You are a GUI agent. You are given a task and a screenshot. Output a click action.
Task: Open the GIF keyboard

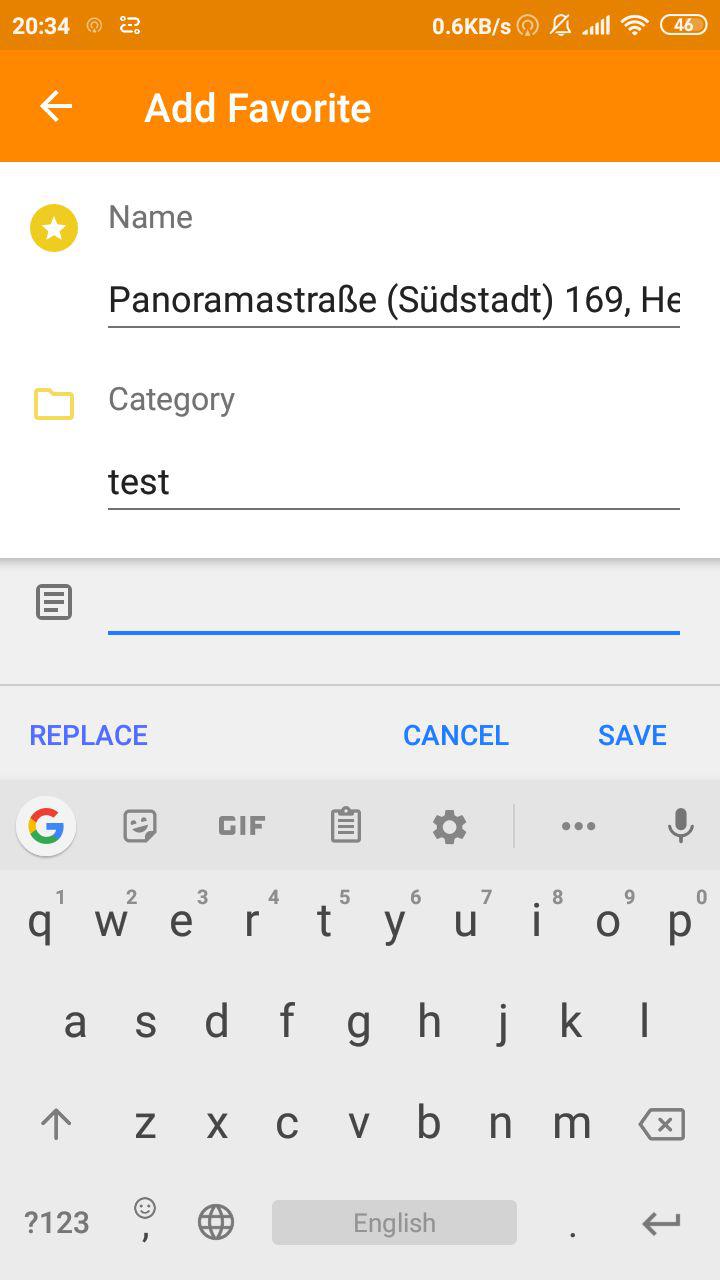(x=241, y=826)
